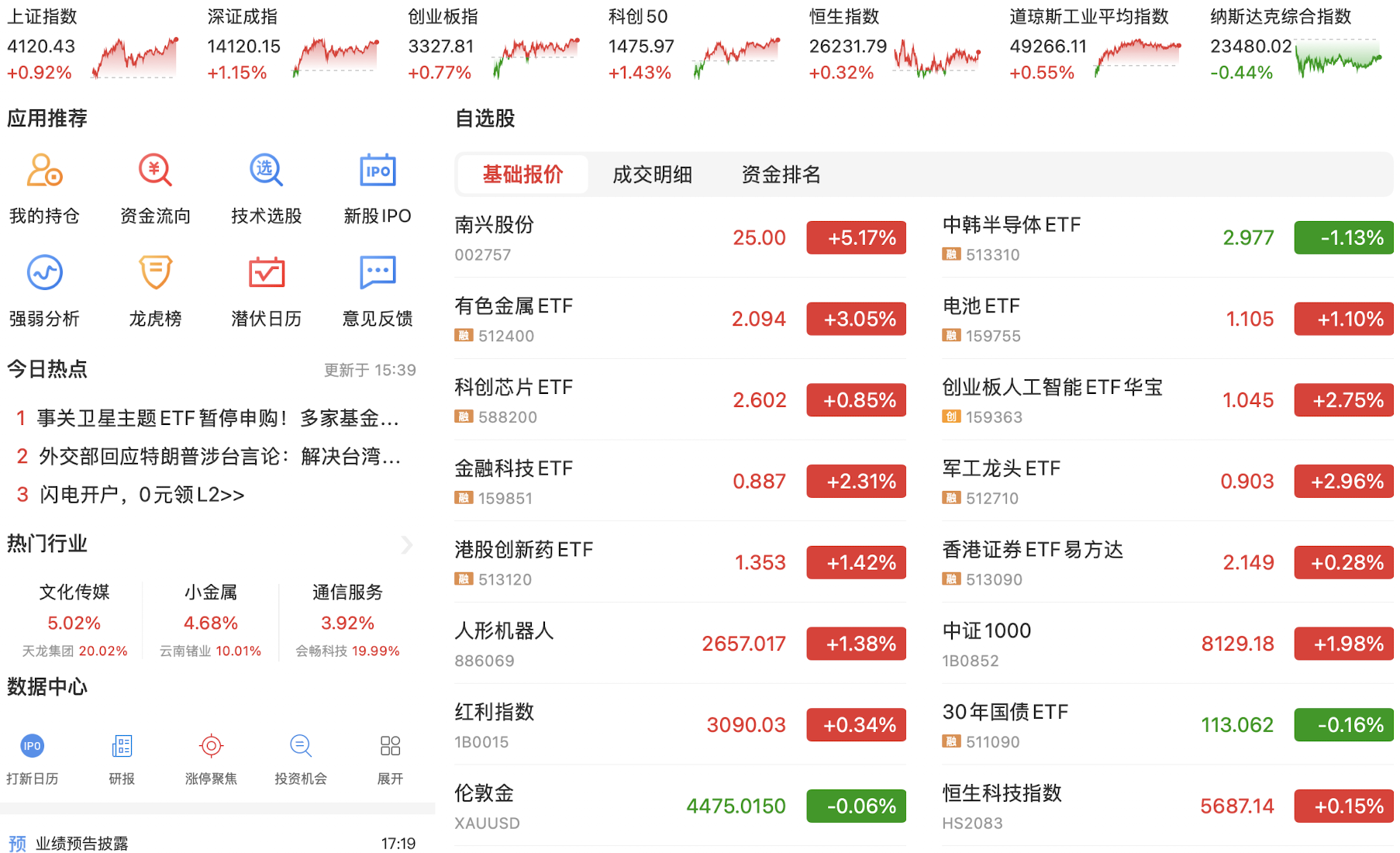Open 资金流向 tool
The width and height of the screenshot is (1400, 853).
point(155,188)
